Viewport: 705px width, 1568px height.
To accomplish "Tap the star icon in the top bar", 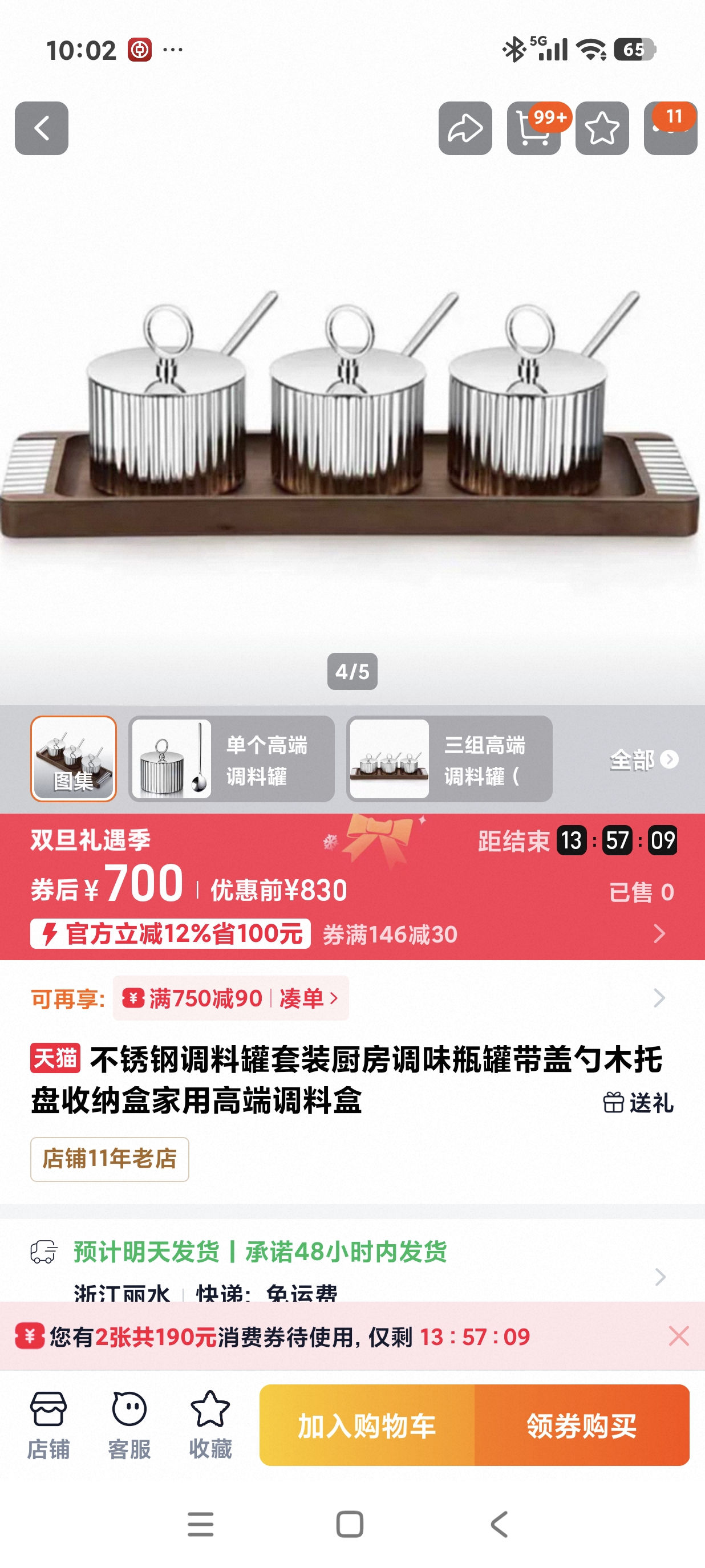I will tap(602, 128).
